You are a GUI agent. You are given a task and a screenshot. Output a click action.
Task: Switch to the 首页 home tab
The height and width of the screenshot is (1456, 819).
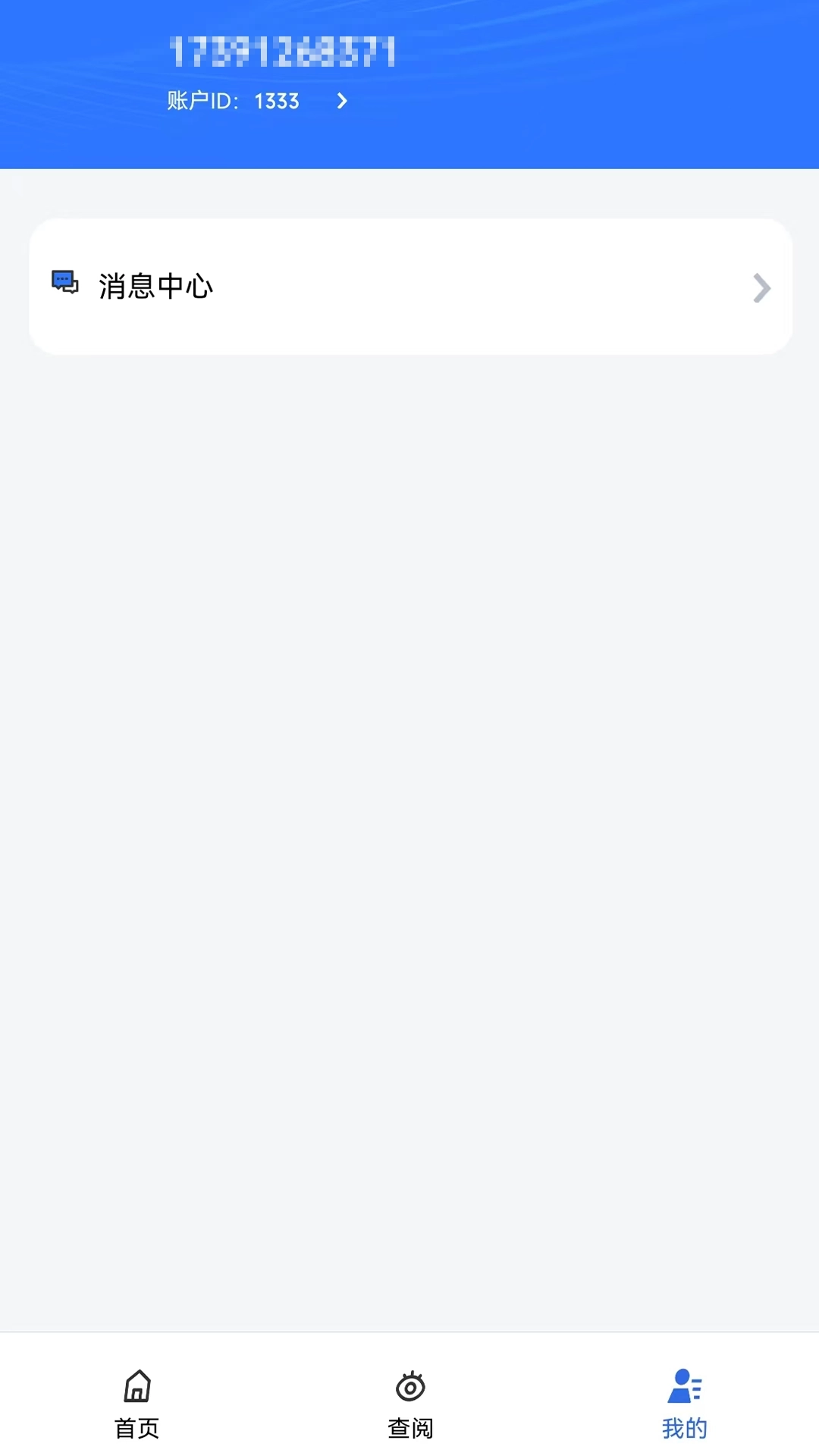(x=137, y=1404)
